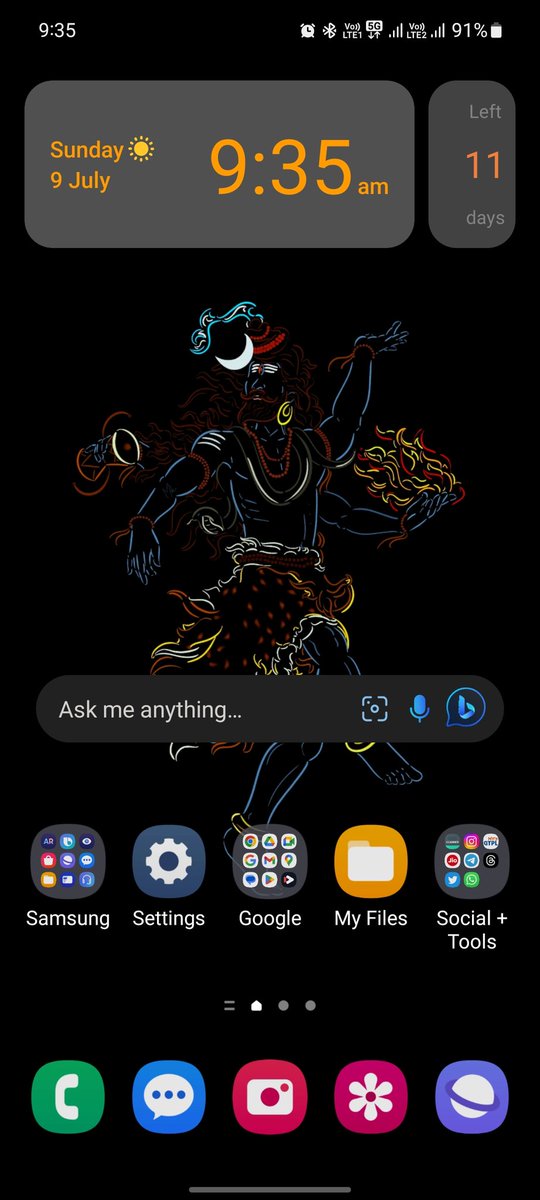Launch the blue Messages app
Screen dimensions: 540x1200
coord(169,1097)
